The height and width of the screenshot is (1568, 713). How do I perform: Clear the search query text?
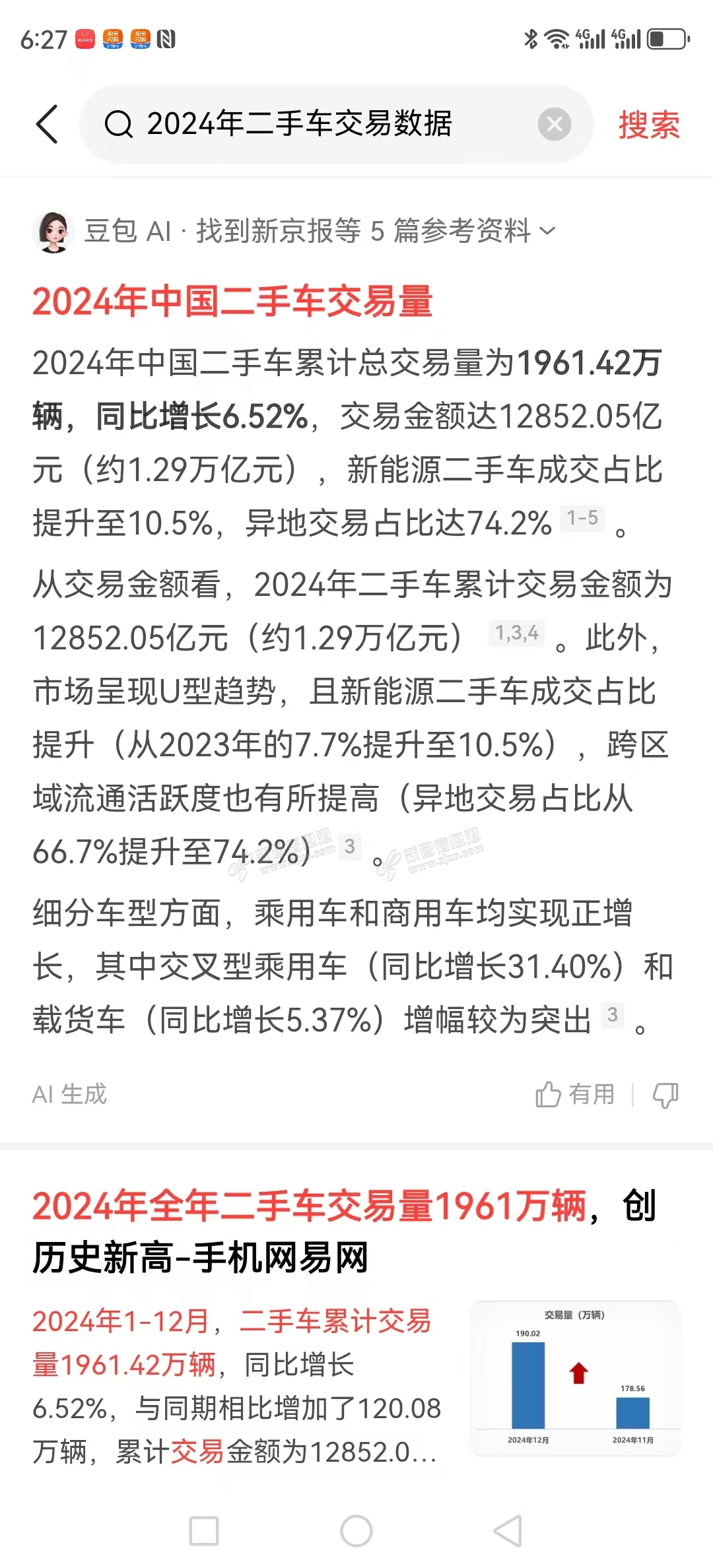[555, 124]
